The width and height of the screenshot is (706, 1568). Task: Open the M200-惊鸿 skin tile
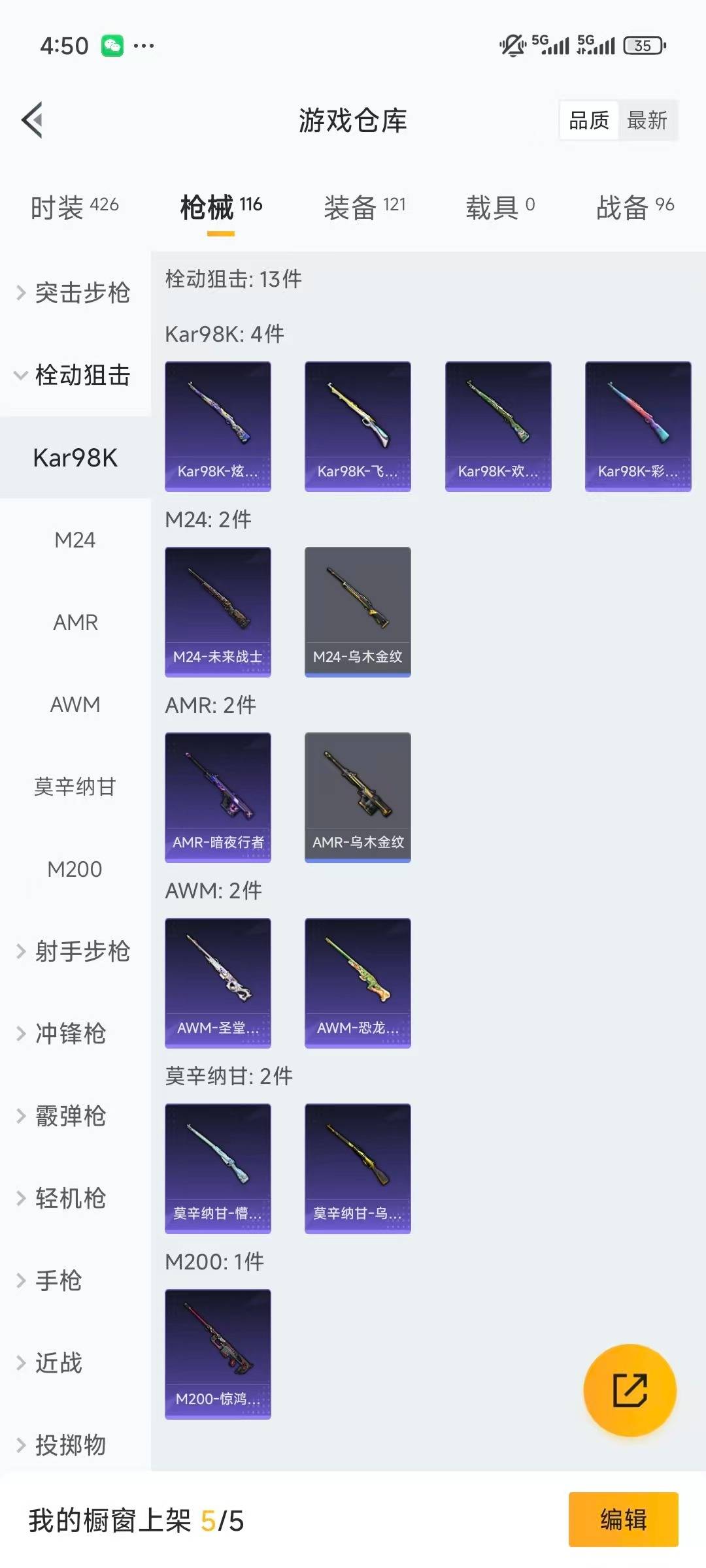218,1354
